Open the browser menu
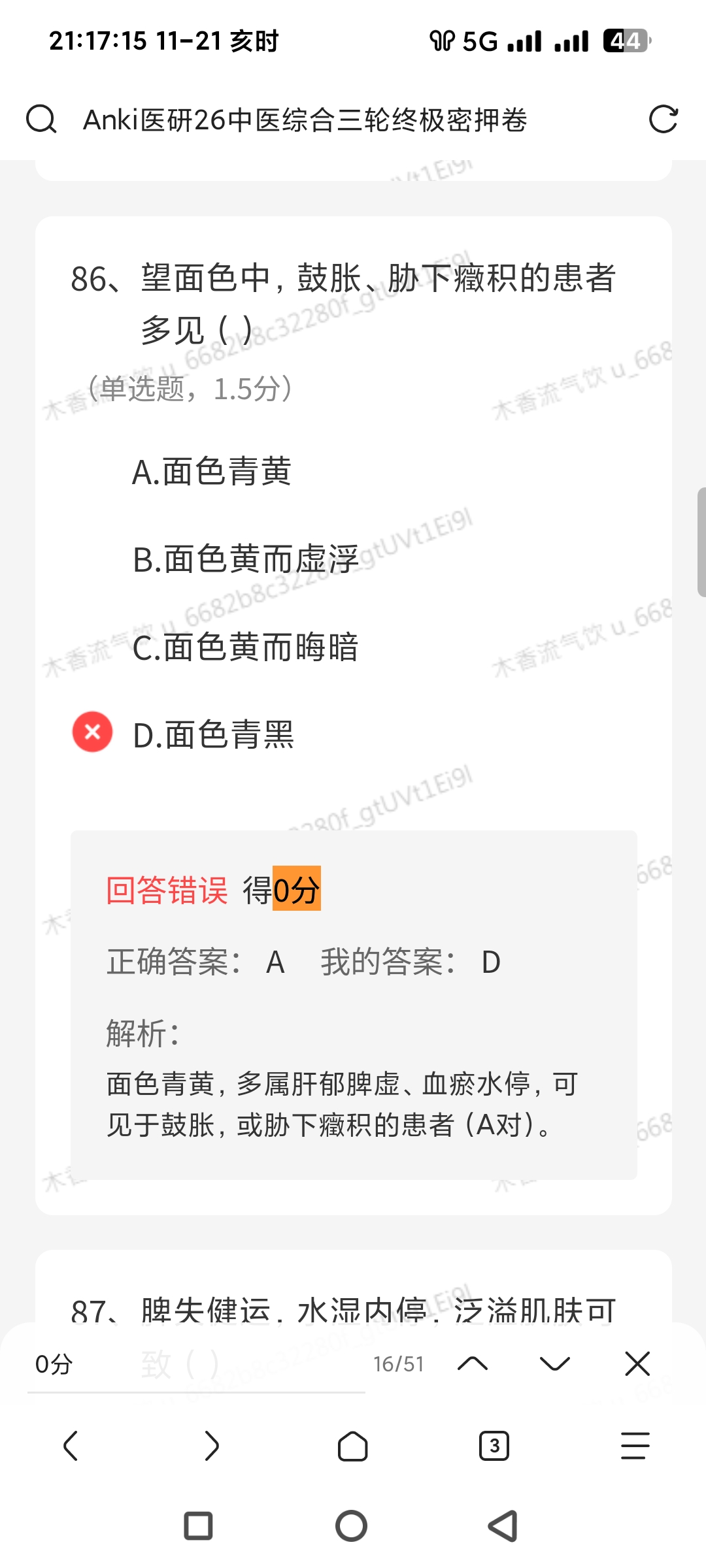 tap(635, 1445)
